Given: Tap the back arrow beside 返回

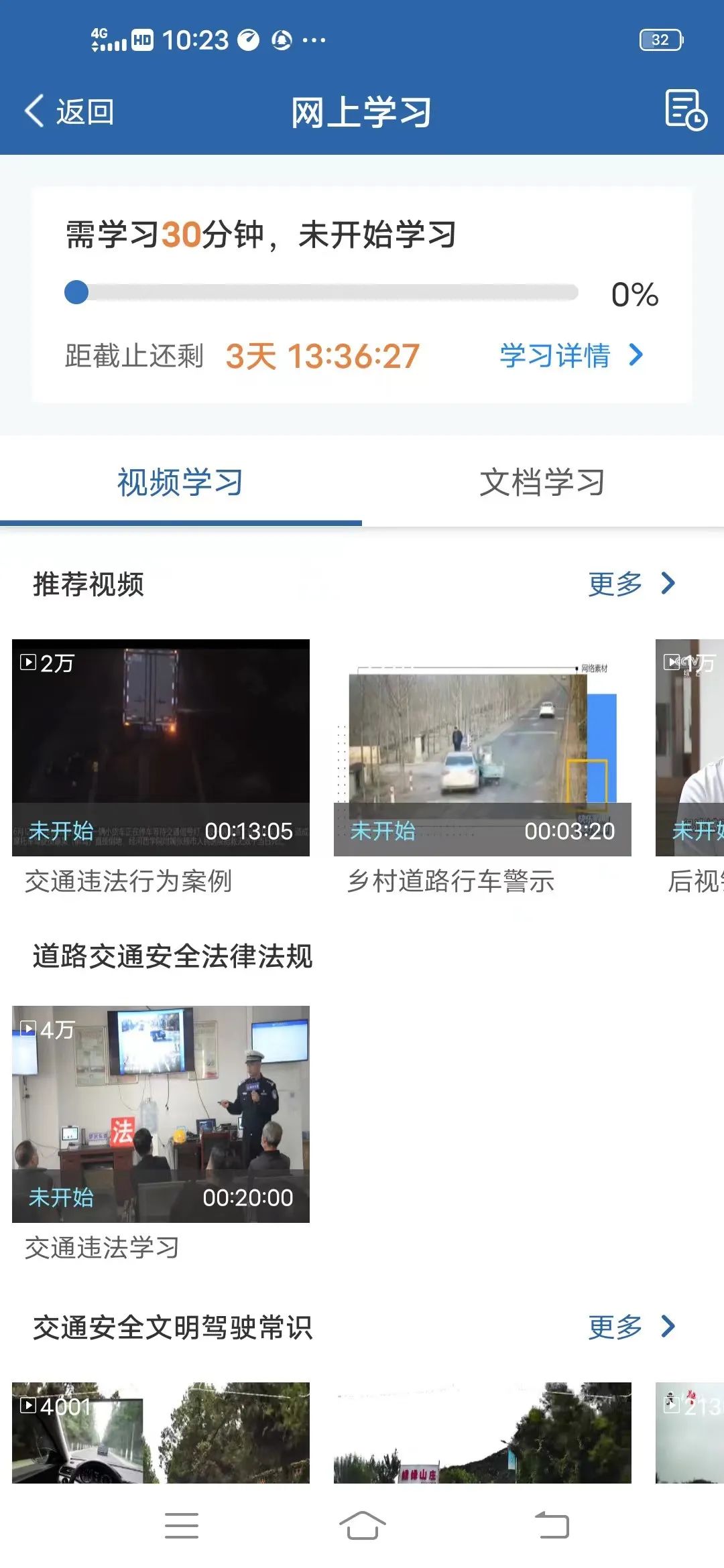Looking at the screenshot, I should (35, 110).
